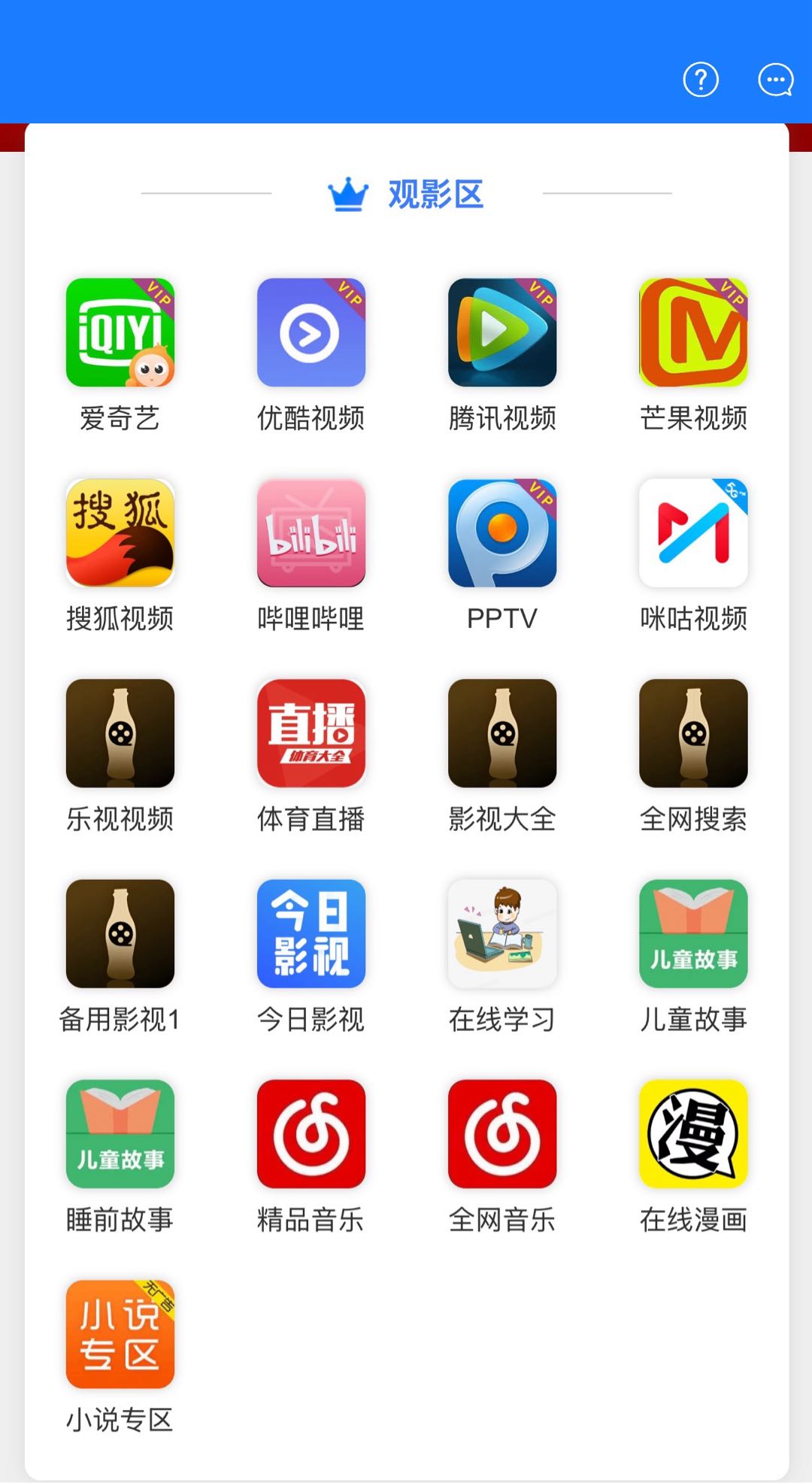This screenshot has width=812, height=1483.
Task: Select the 芒果视频 icon
Action: [x=693, y=333]
